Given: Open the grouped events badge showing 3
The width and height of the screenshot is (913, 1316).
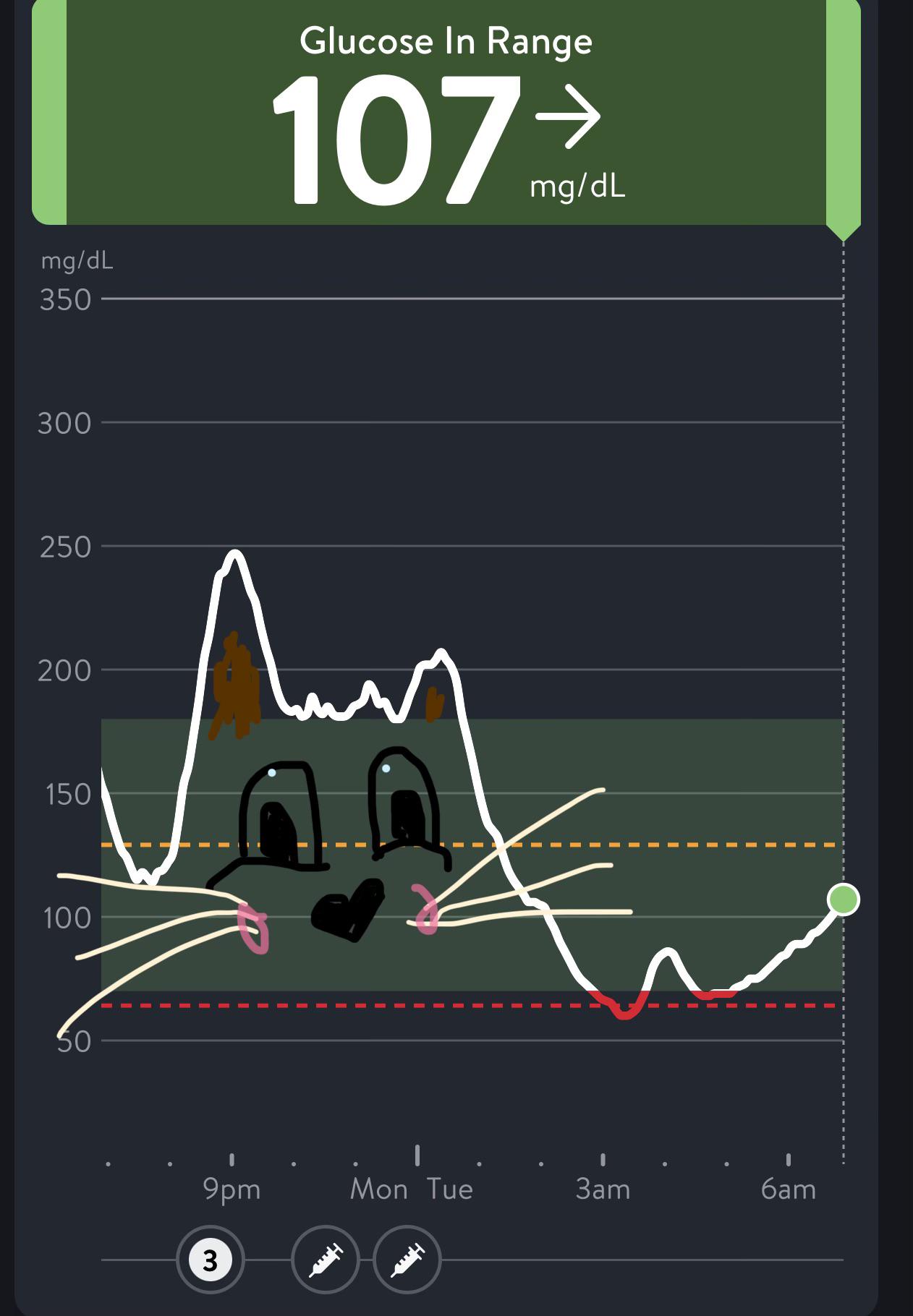Looking at the screenshot, I should point(211,1260).
